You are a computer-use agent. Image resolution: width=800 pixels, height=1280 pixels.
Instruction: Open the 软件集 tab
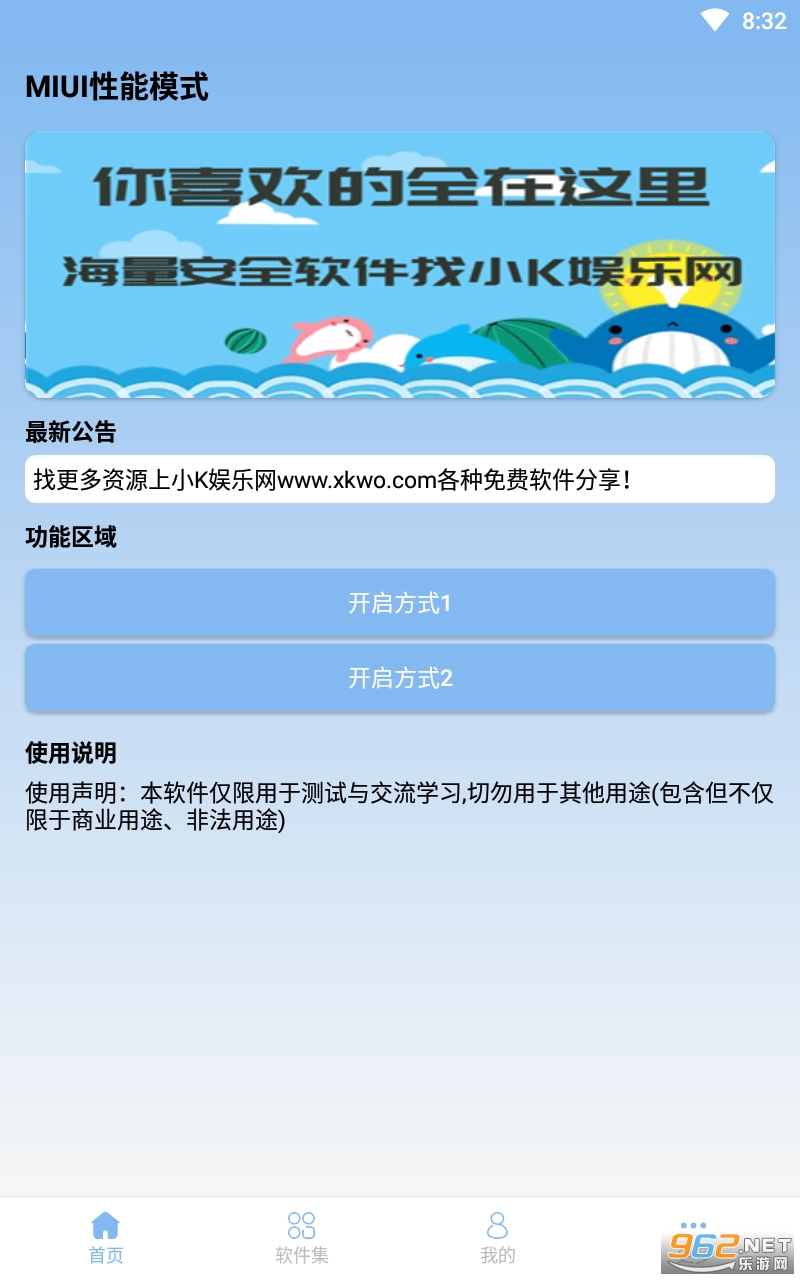(x=301, y=1237)
